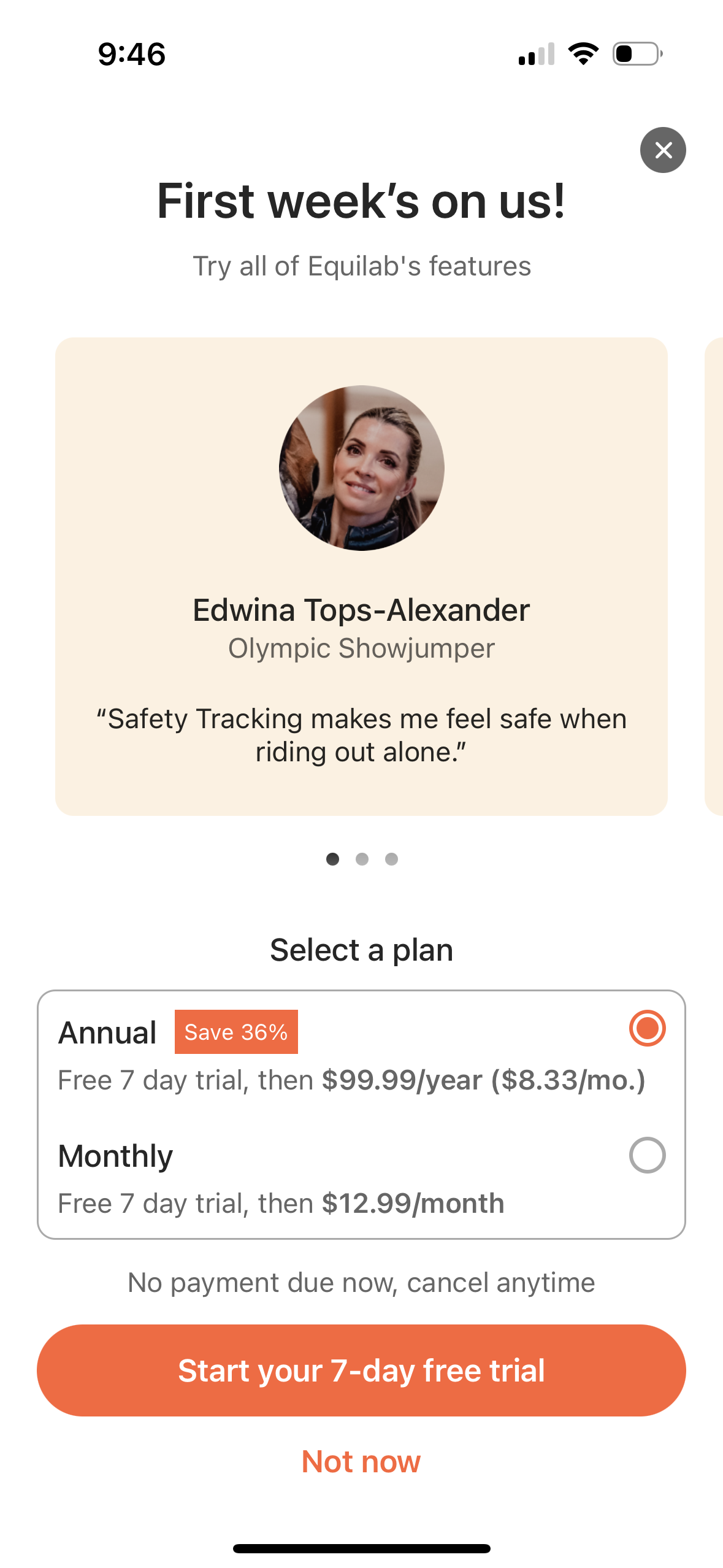Screen dimensions: 723x1568
Task: Start your 7-day free trial
Action: pyautogui.click(x=362, y=1370)
